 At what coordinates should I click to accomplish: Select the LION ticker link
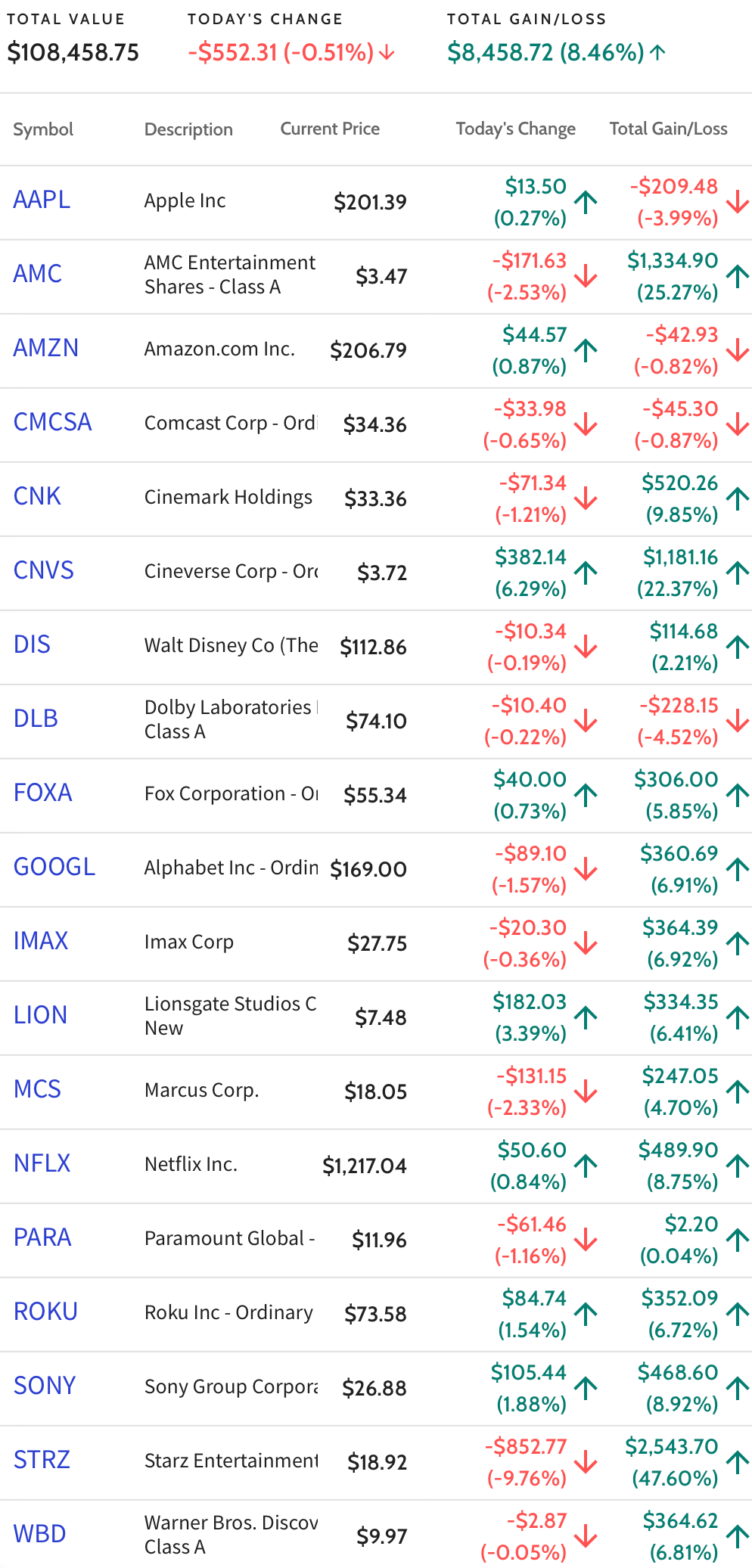pyautogui.click(x=40, y=1015)
